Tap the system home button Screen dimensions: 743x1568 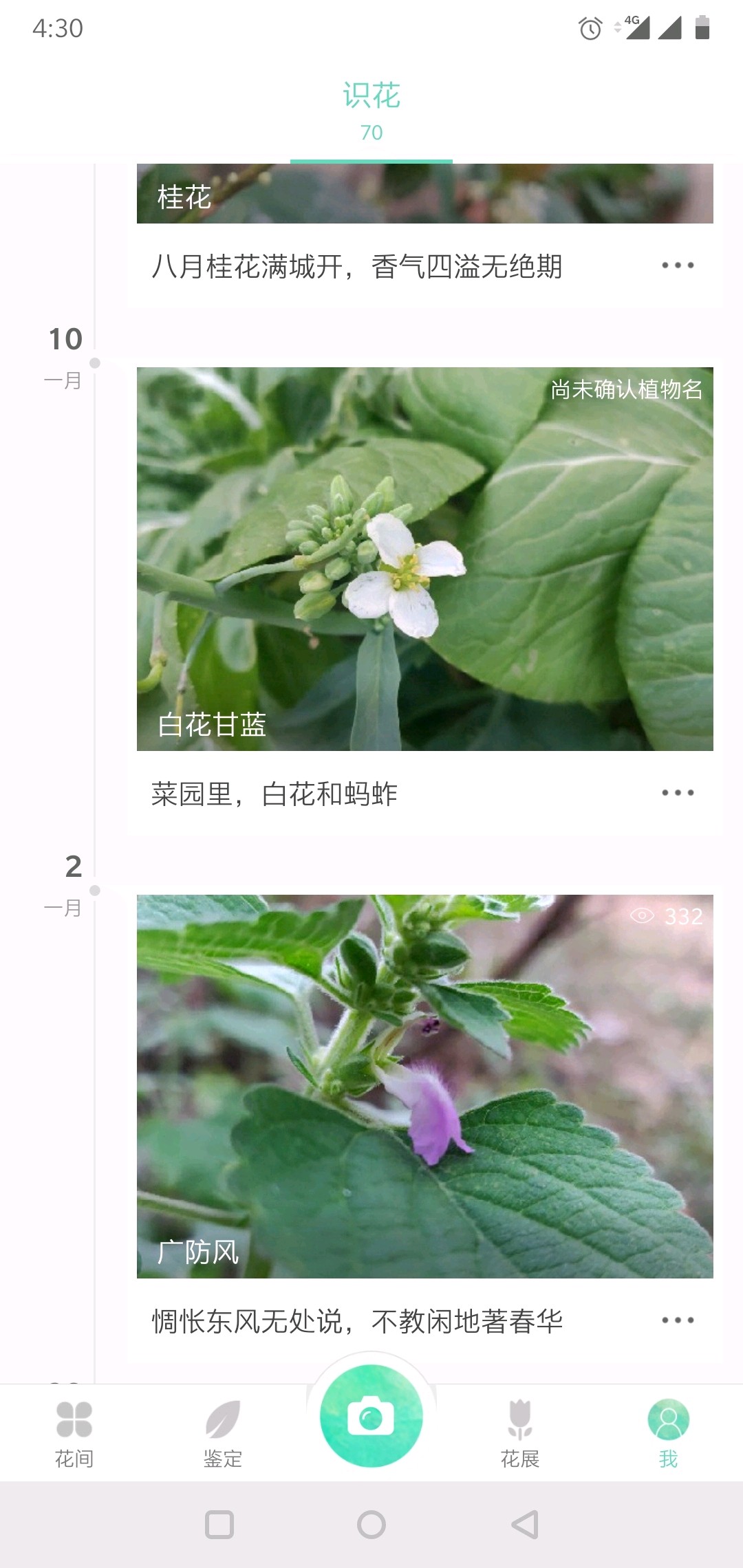tap(371, 1525)
